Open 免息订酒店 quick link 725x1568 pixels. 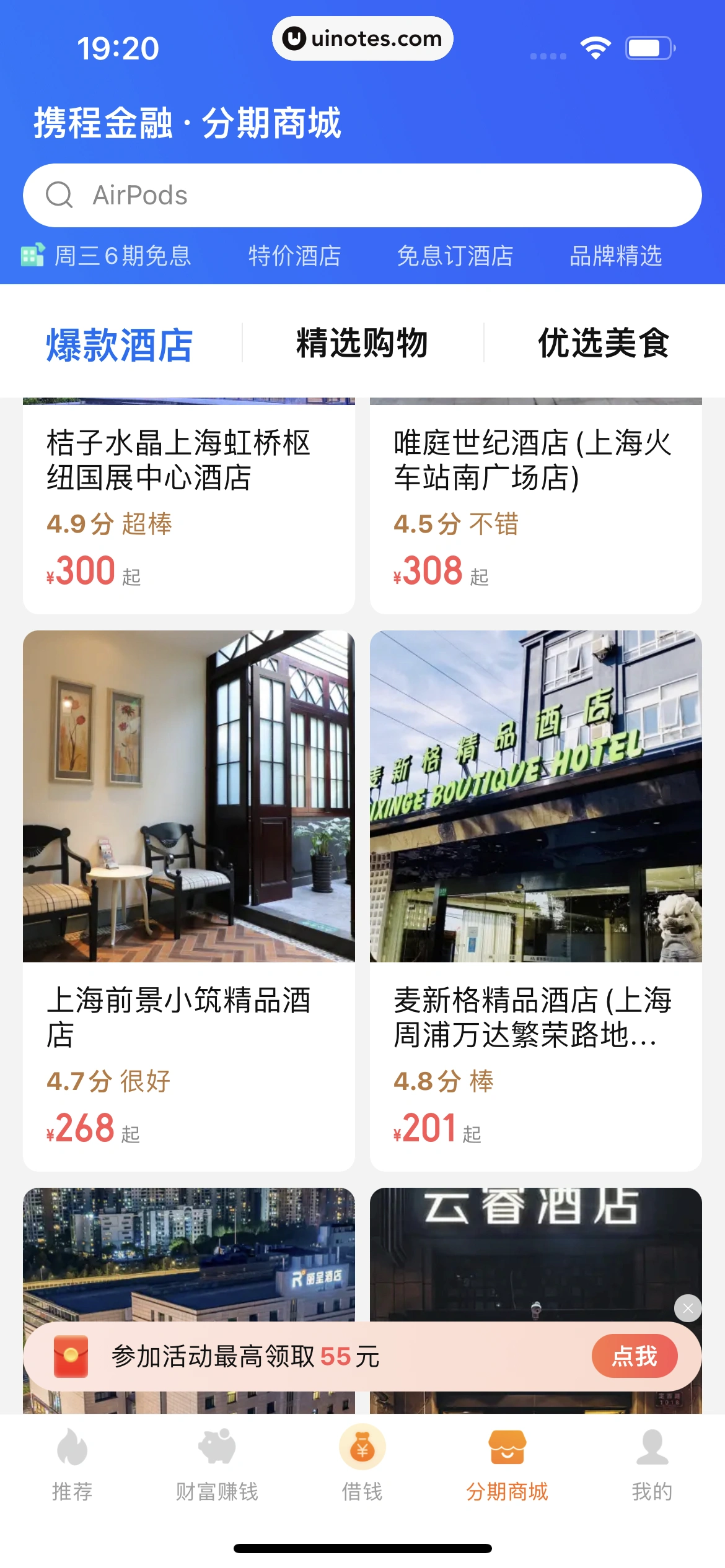point(455,256)
